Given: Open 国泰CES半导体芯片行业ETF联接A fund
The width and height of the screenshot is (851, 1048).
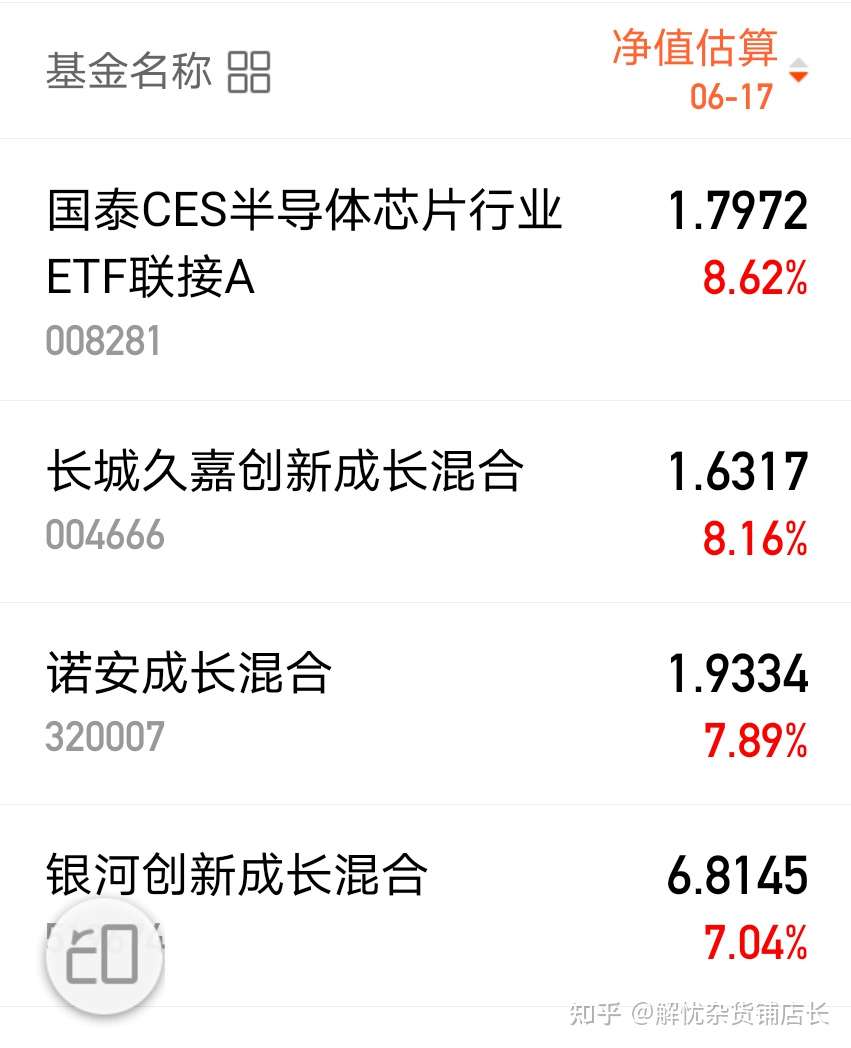Looking at the screenshot, I should tap(305, 245).
